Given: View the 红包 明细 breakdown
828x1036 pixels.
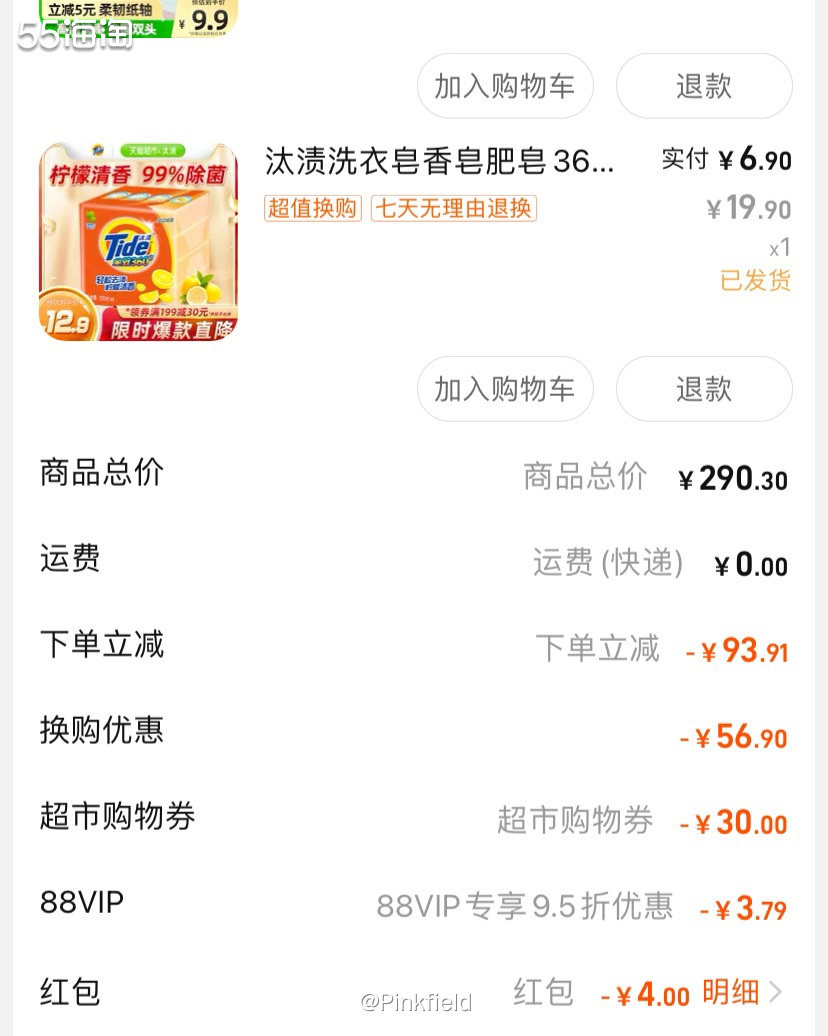Looking at the screenshot, I should tap(742, 992).
